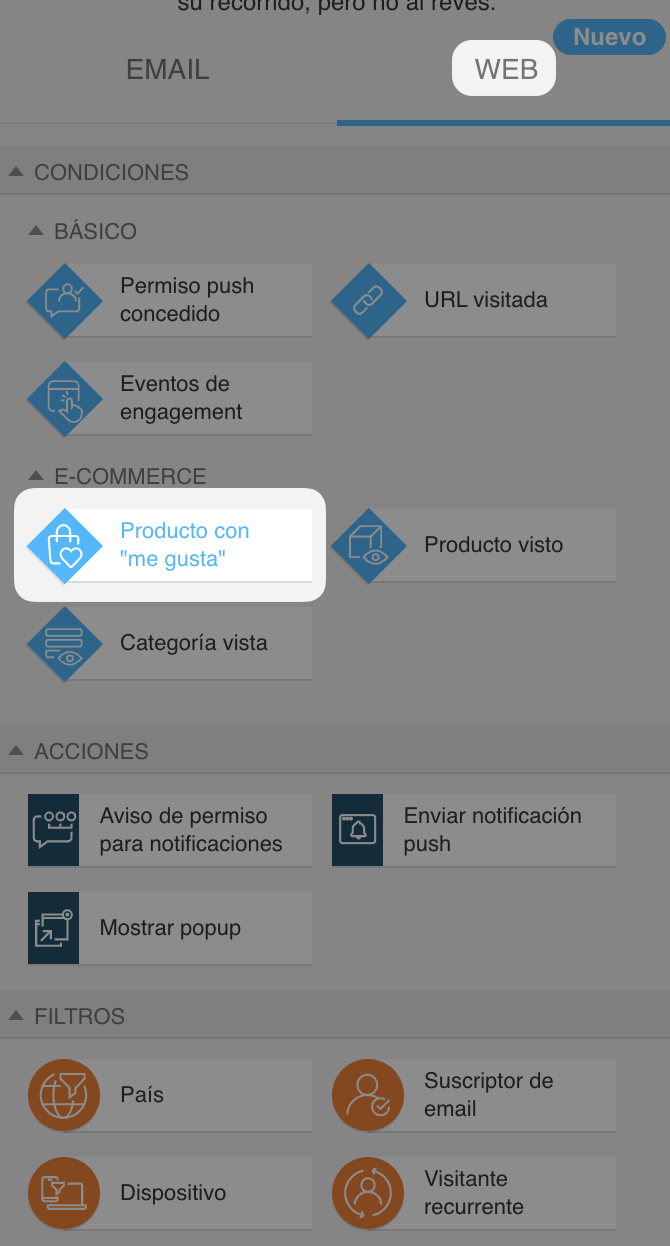Add the Mostrar popup action
670x1246 pixels.
(169, 928)
